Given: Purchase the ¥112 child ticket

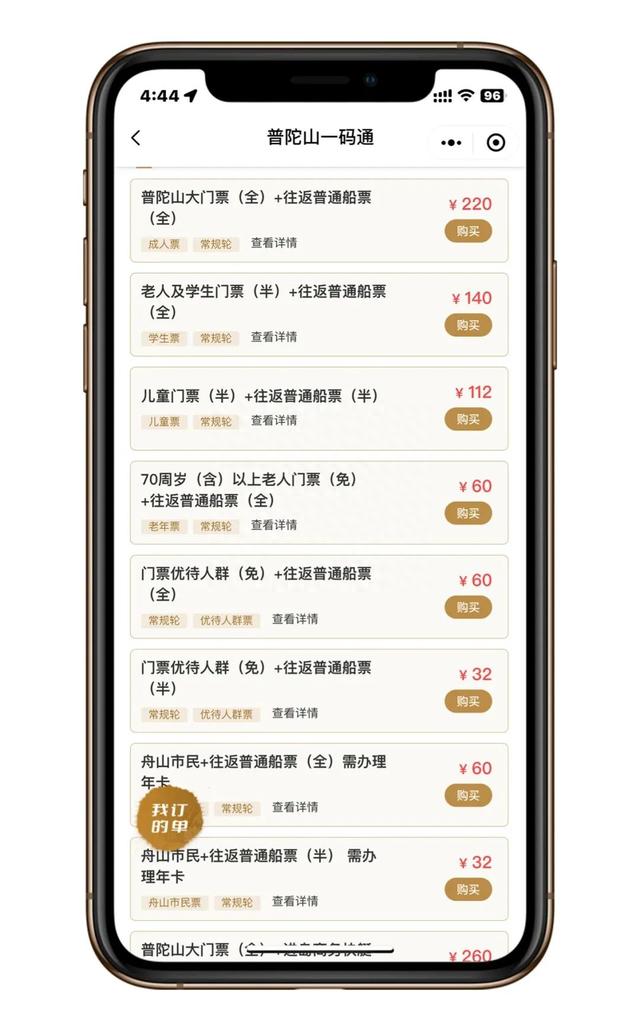Looking at the screenshot, I should coord(468,420).
